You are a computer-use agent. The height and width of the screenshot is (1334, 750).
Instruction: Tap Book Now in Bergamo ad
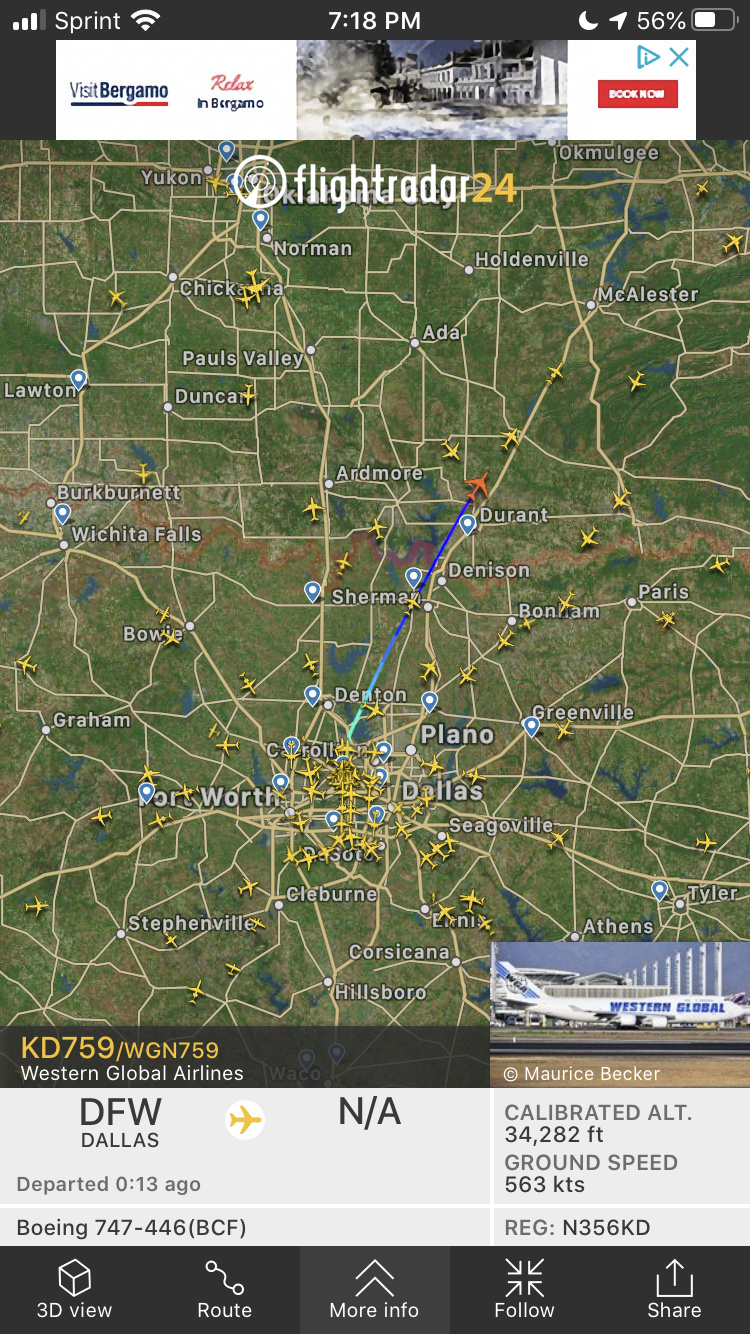tap(637, 94)
